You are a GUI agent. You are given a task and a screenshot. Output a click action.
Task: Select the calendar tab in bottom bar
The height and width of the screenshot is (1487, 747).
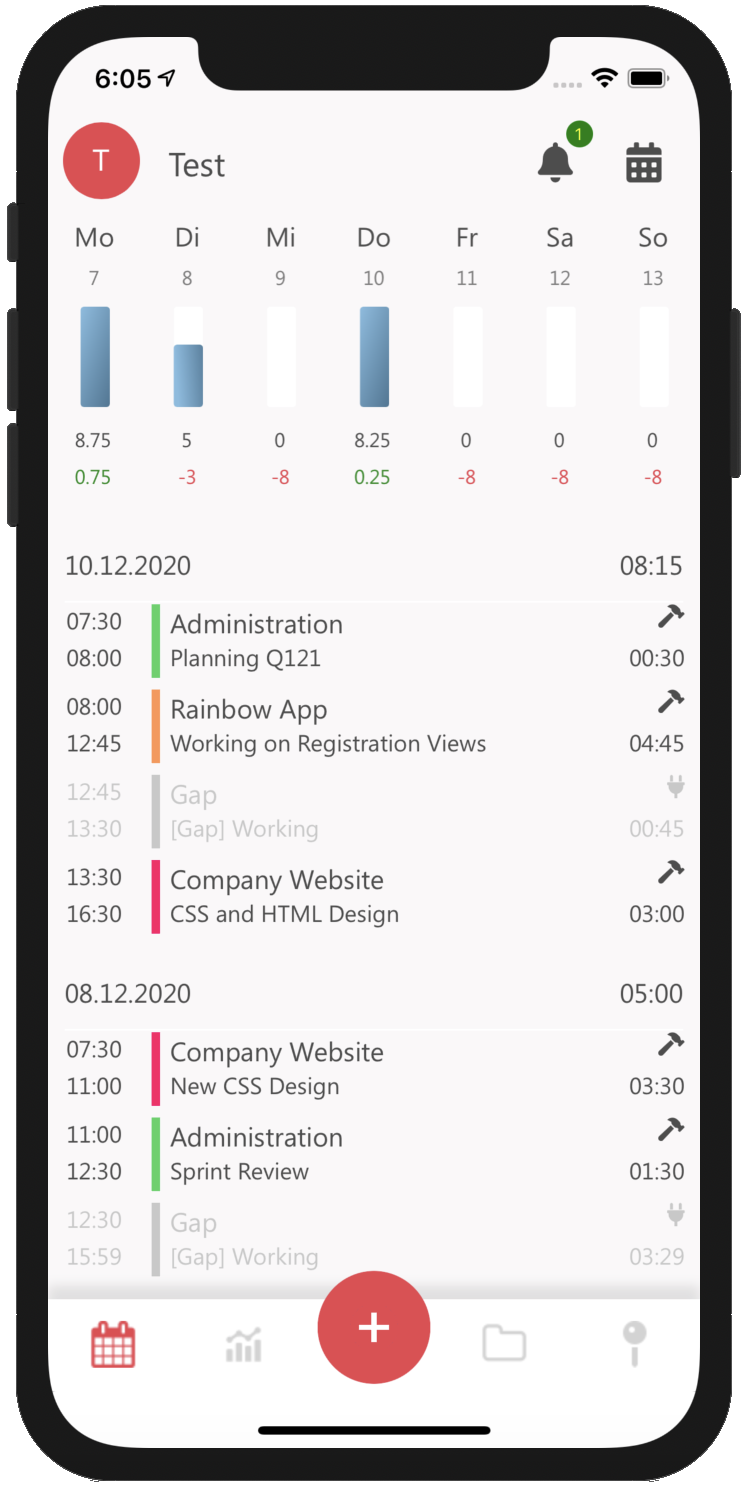pyautogui.click(x=113, y=1345)
